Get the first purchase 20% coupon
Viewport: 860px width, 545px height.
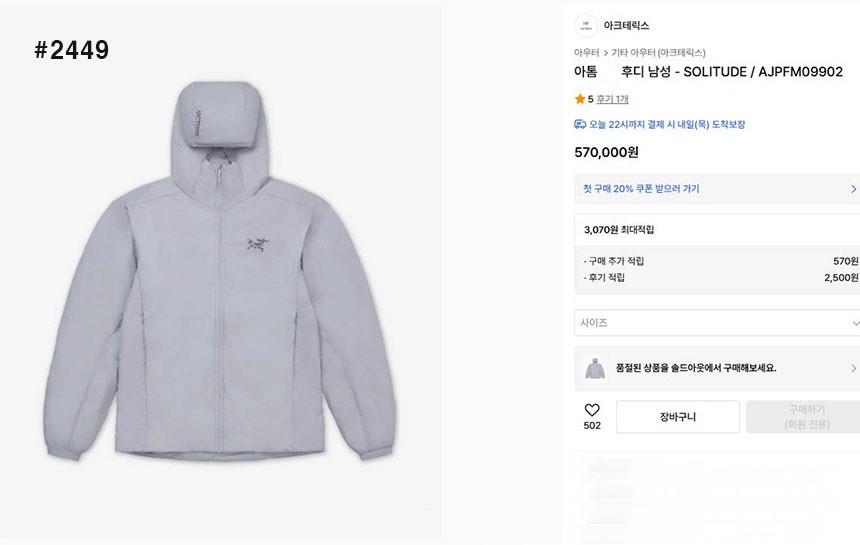coord(716,189)
